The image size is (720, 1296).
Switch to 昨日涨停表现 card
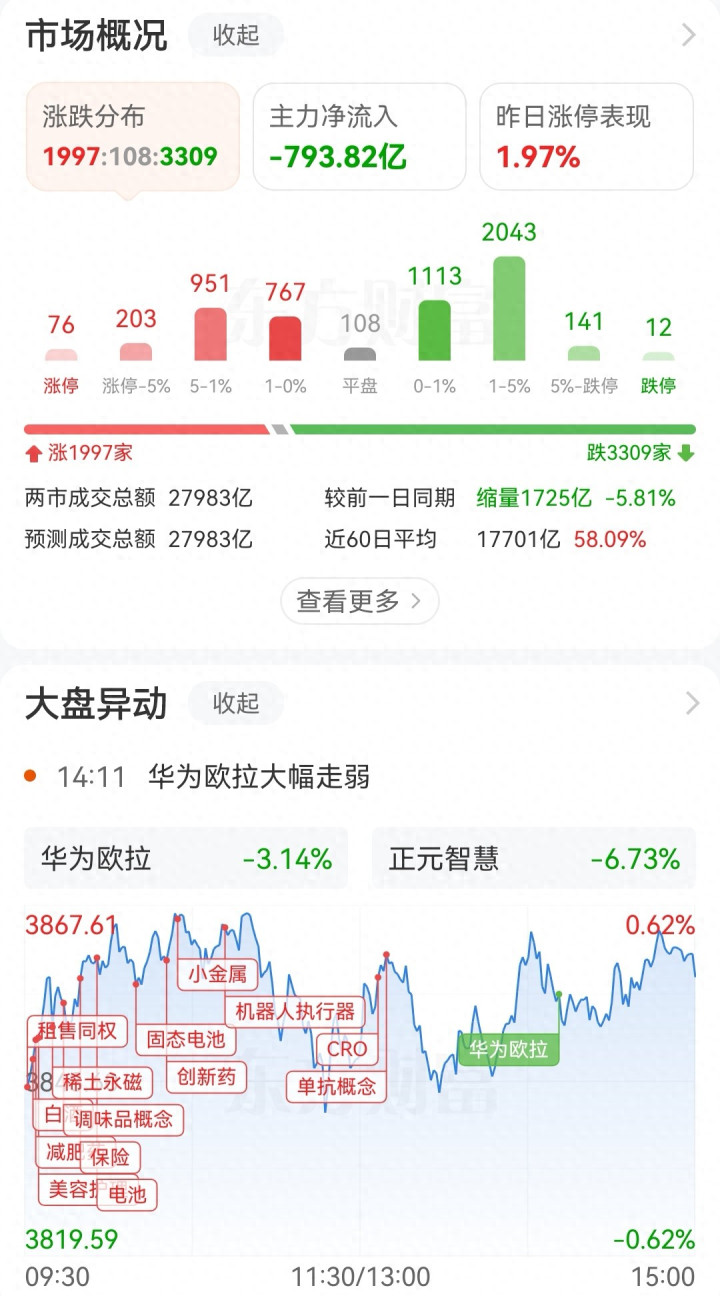586,136
